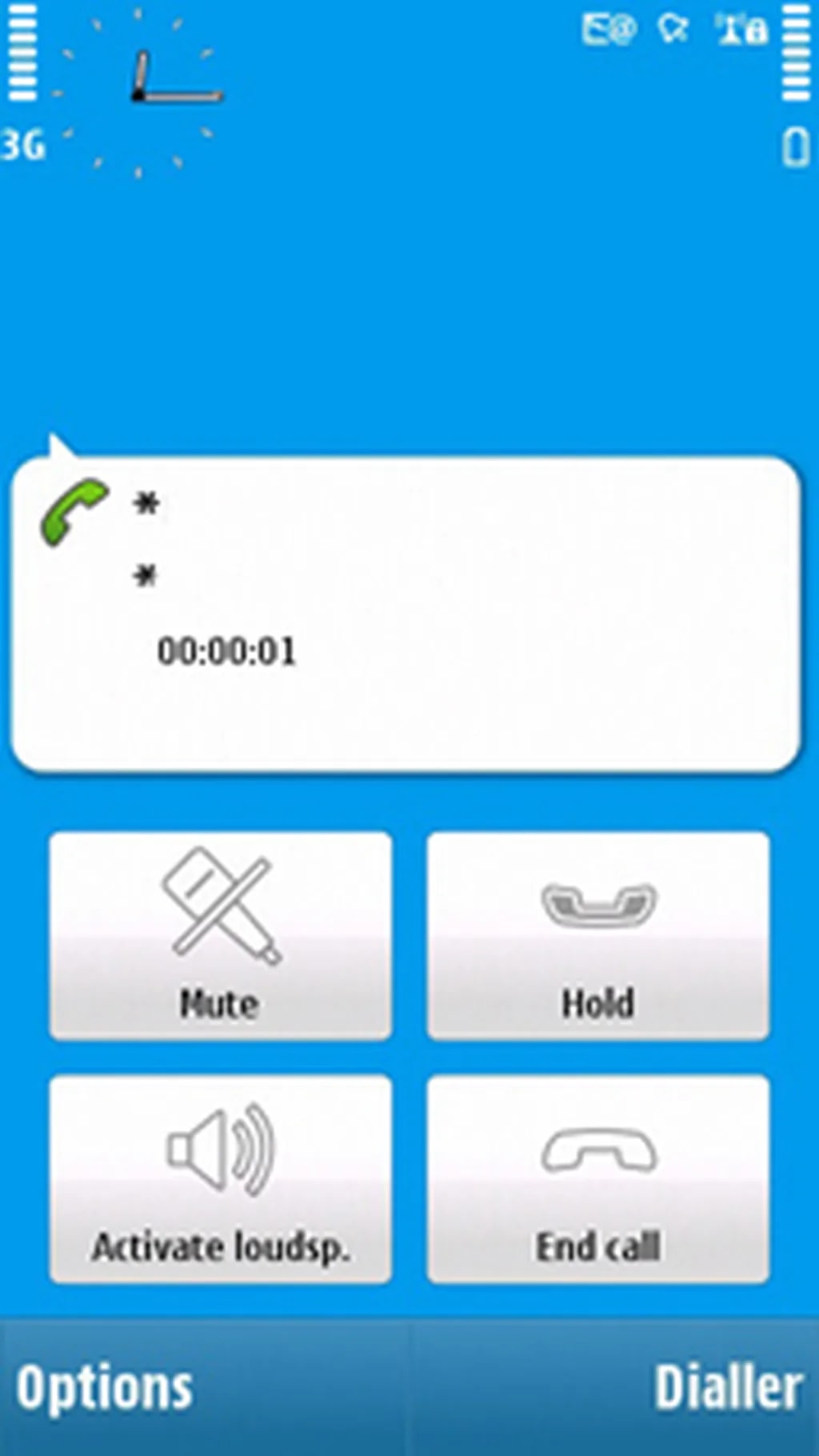
Task: Open the Dialler keypad
Action: 728,1387
